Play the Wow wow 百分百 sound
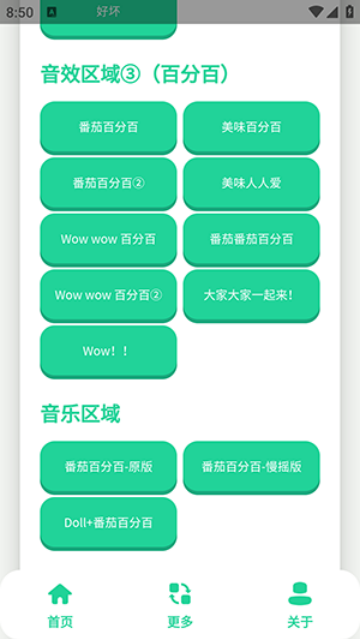 pyautogui.click(x=108, y=239)
